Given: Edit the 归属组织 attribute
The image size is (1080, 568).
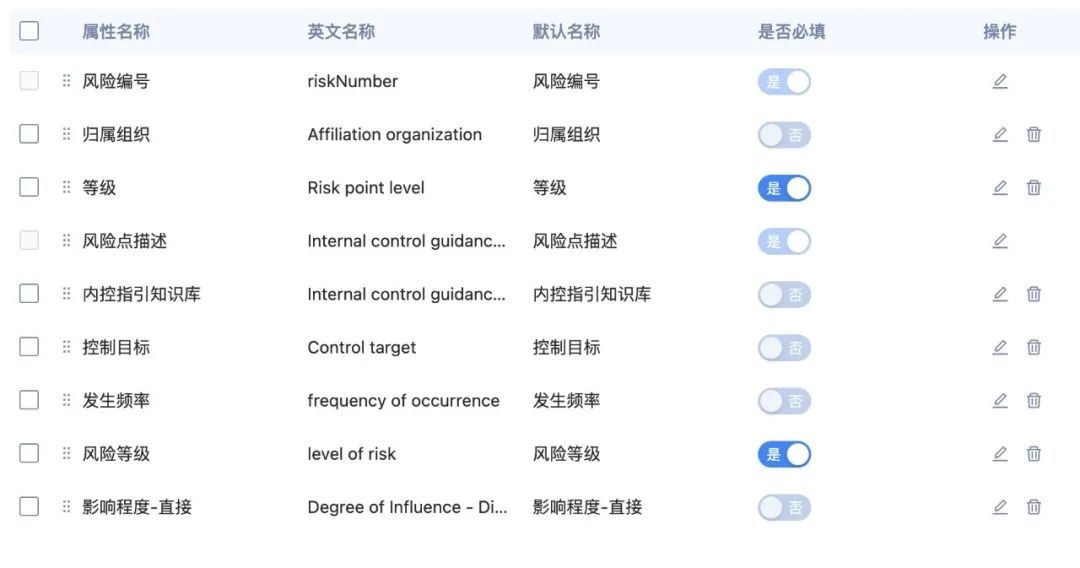Looking at the screenshot, I should point(1000,134).
